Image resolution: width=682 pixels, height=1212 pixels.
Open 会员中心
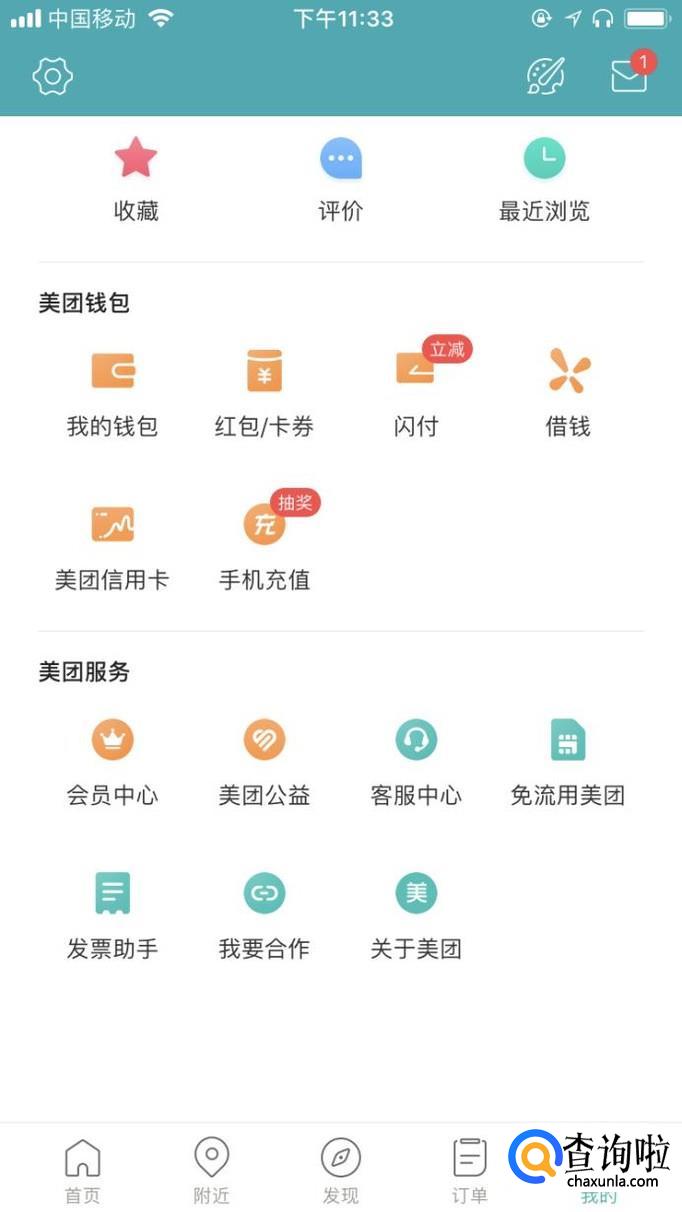(112, 762)
